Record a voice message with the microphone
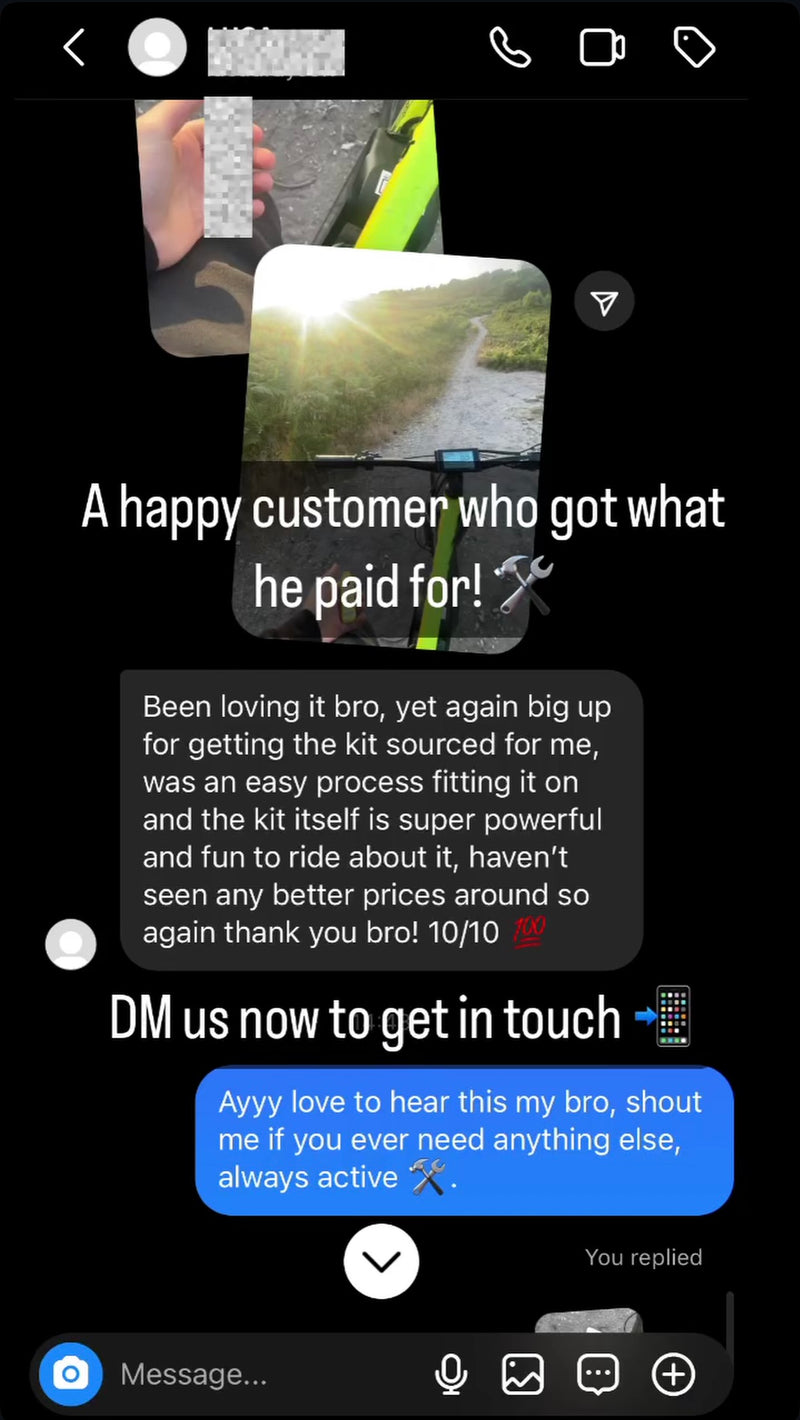This screenshot has height=1420, width=800. (451, 1374)
